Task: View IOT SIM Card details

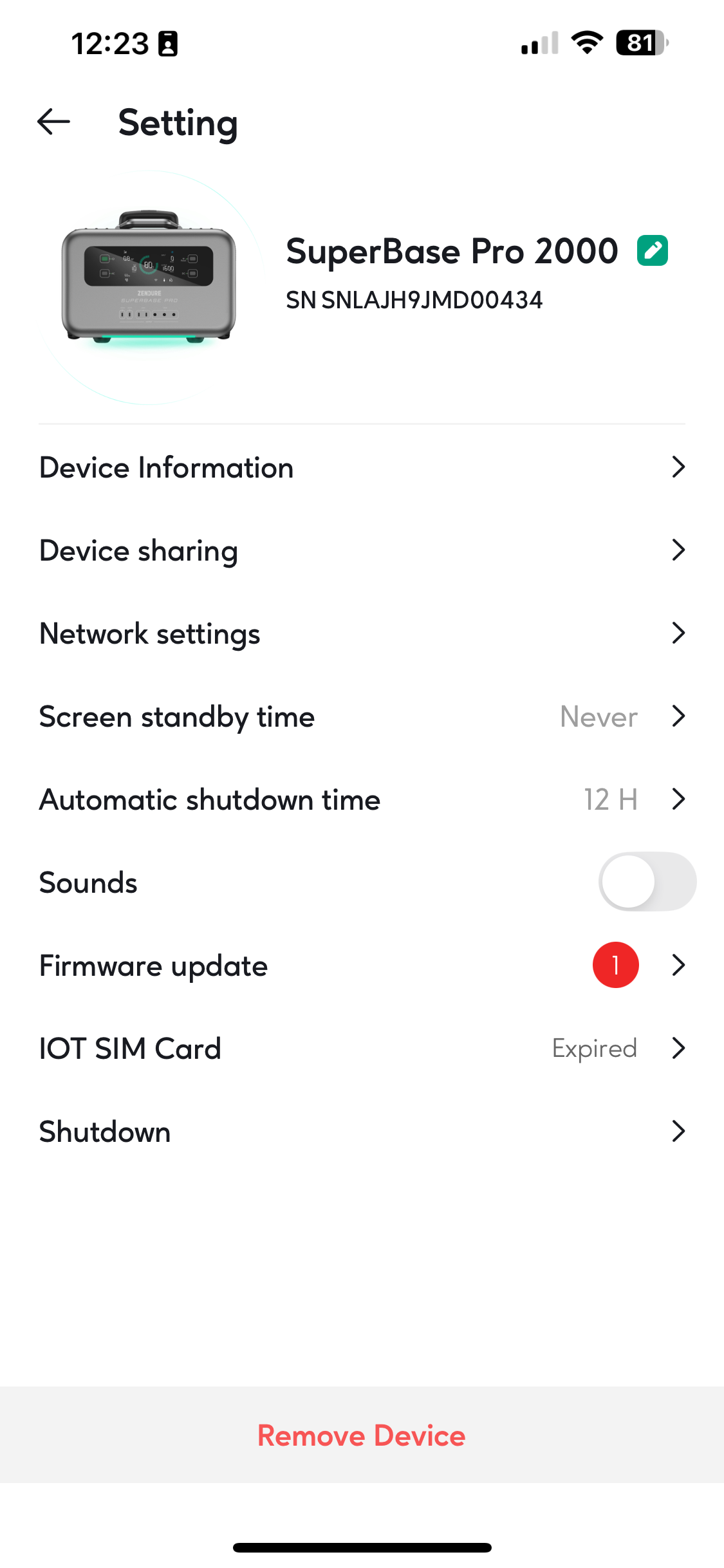Action: tap(362, 1049)
